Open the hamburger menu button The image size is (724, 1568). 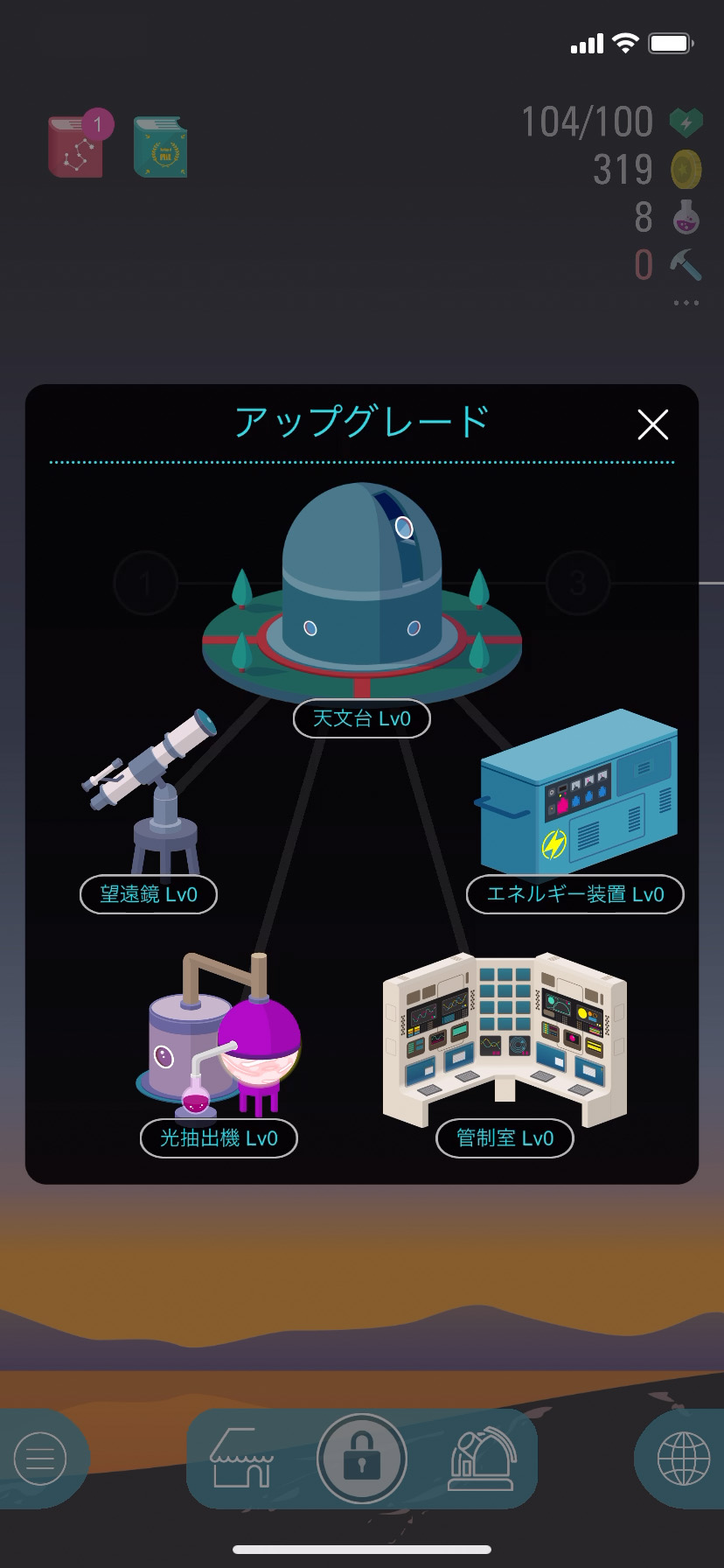[40, 1459]
